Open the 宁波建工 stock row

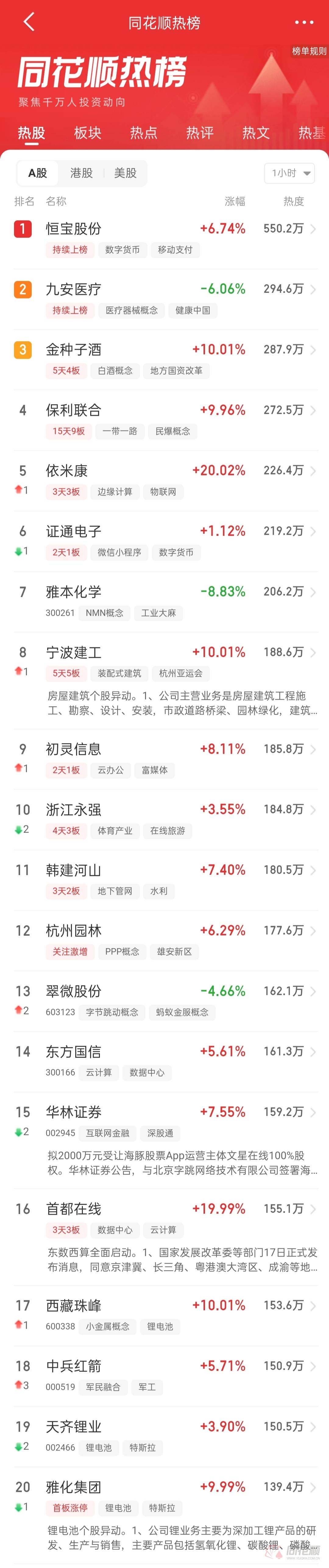[164, 653]
